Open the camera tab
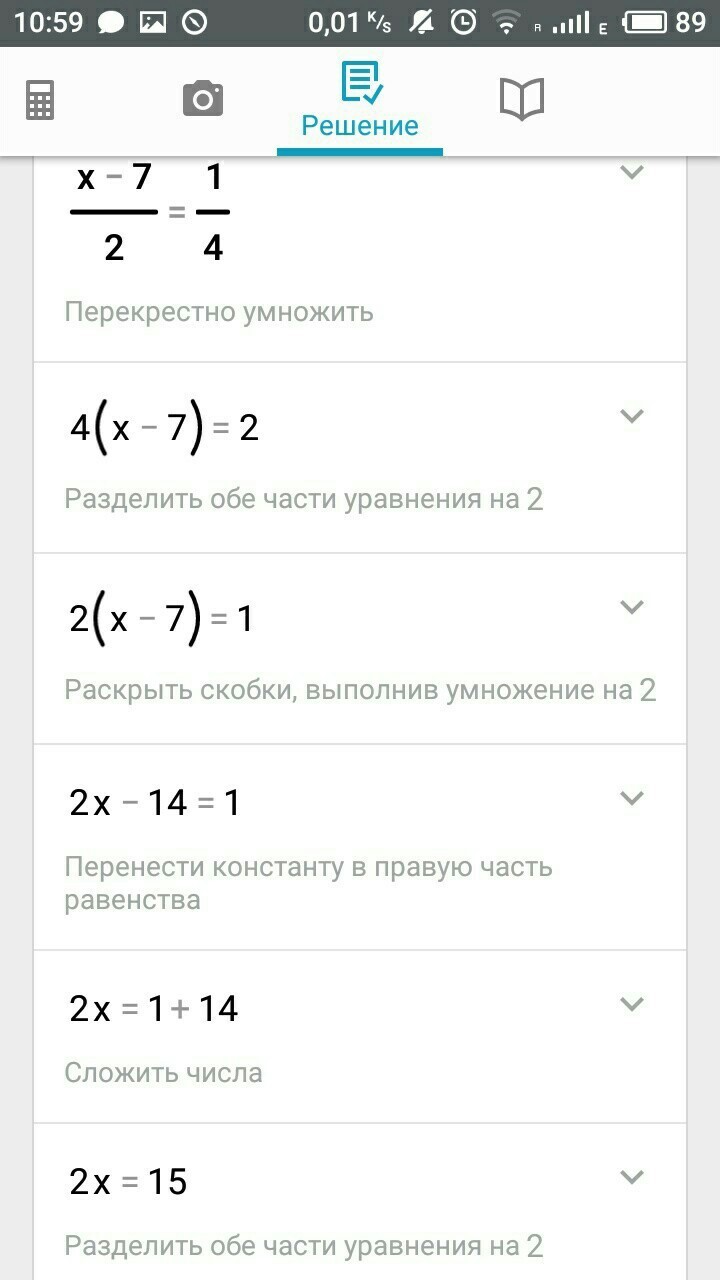The width and height of the screenshot is (720, 1280). pos(203,99)
